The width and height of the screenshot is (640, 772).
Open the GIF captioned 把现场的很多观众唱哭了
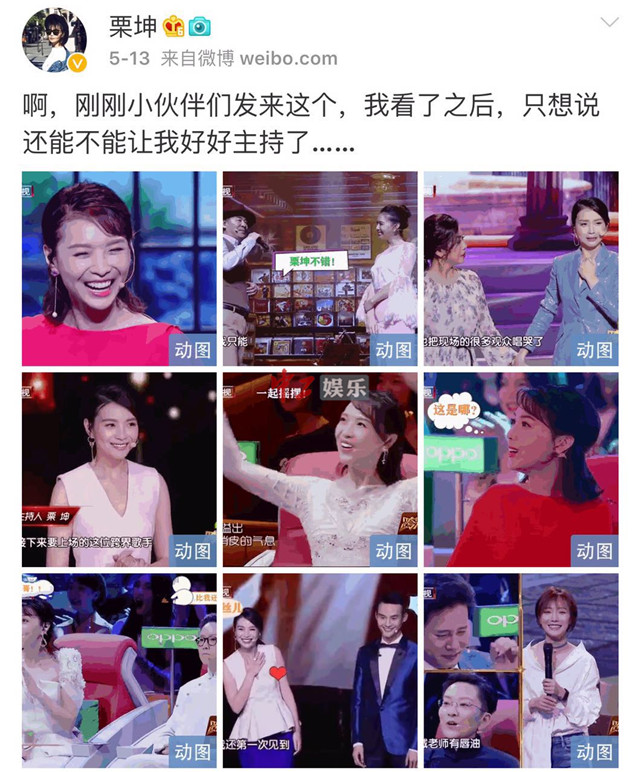coord(521,268)
